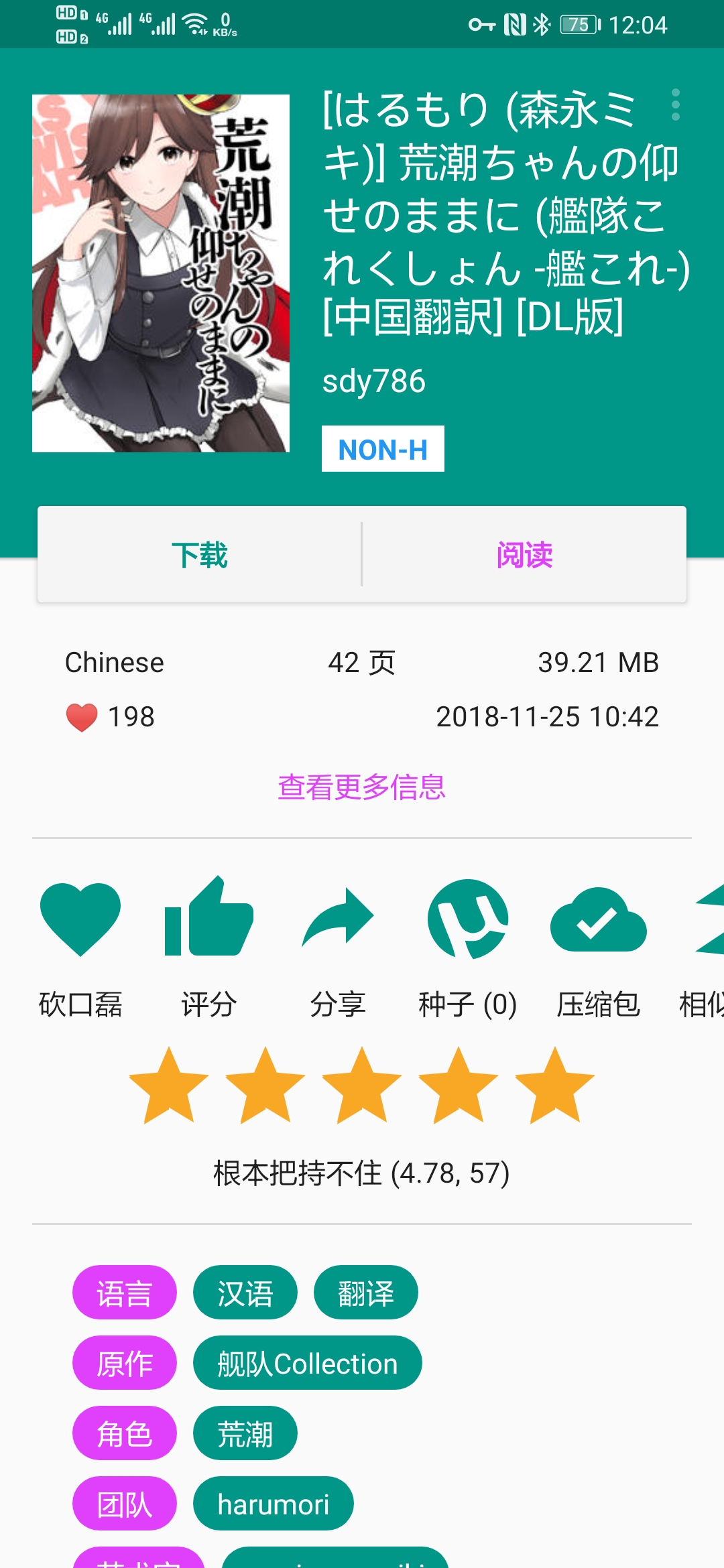
Task: Open the 荒潮 character tag
Action: tap(245, 1433)
